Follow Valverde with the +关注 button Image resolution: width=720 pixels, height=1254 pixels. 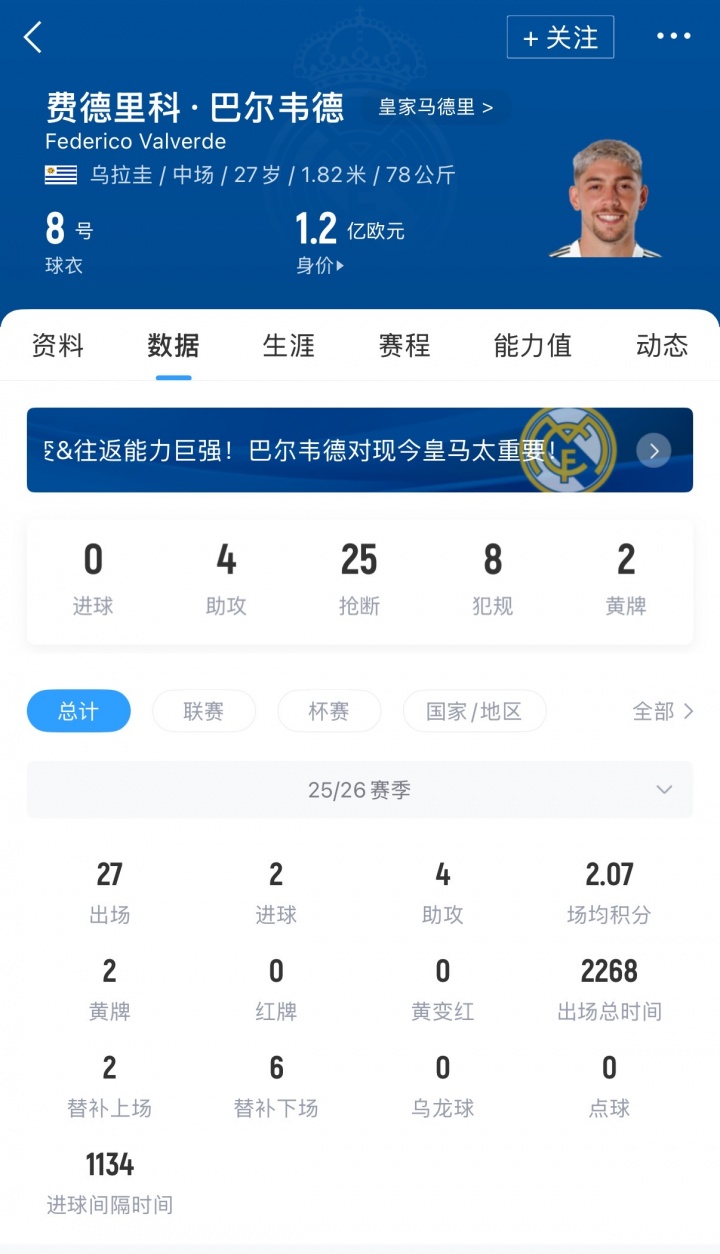click(x=560, y=38)
